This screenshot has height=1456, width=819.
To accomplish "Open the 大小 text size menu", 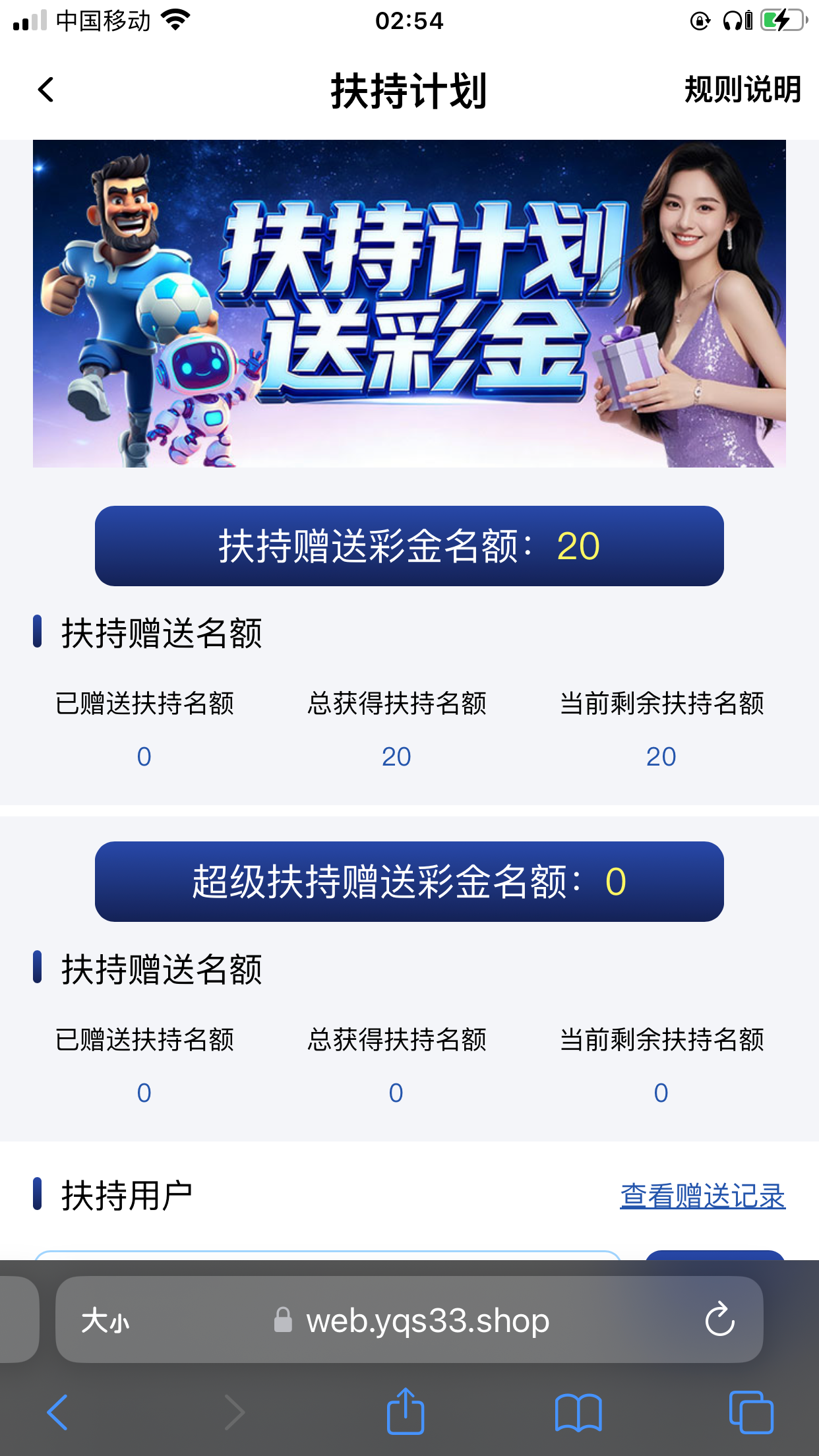I will (106, 1321).
